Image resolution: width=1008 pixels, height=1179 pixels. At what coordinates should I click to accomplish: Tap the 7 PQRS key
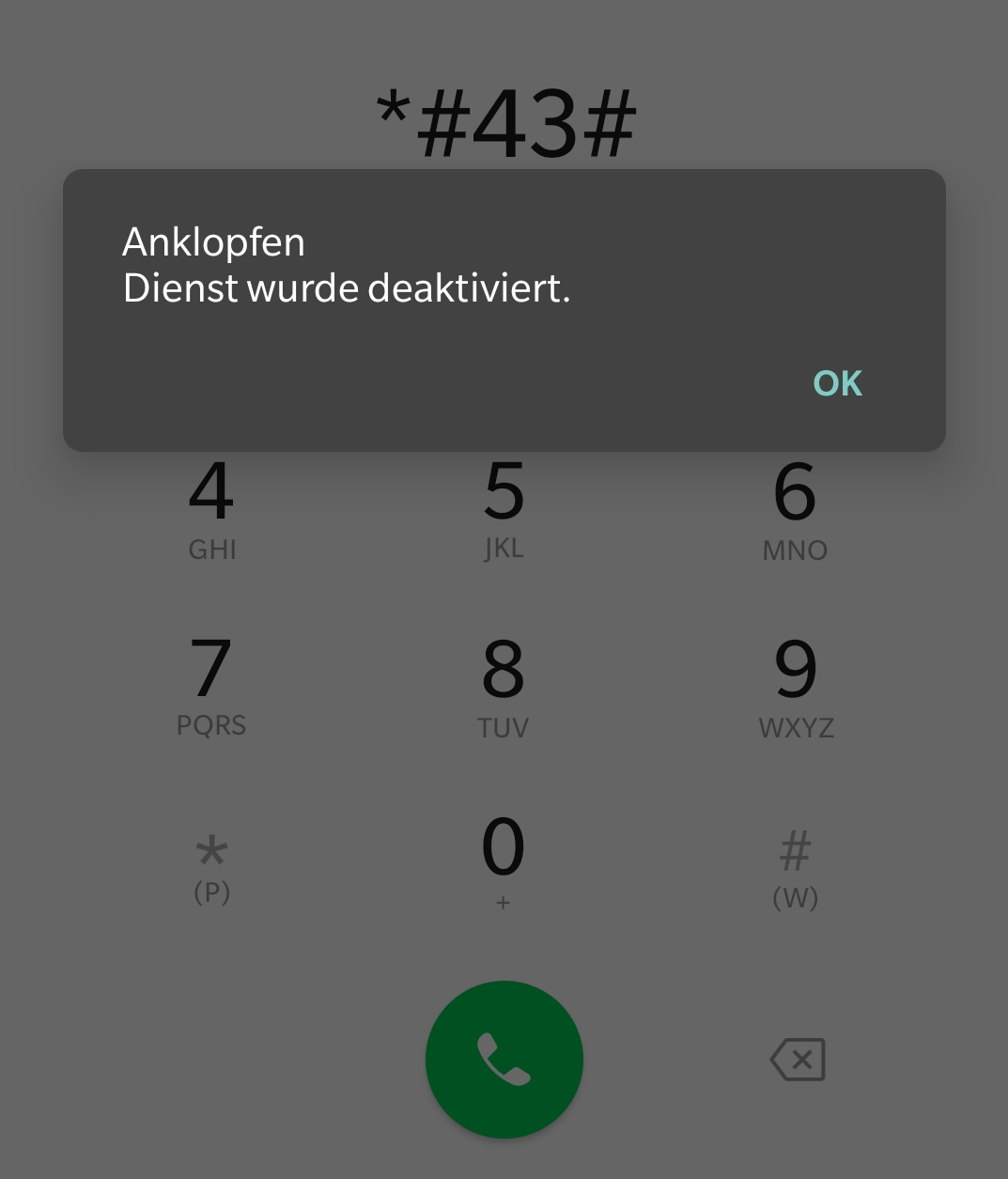[212, 686]
